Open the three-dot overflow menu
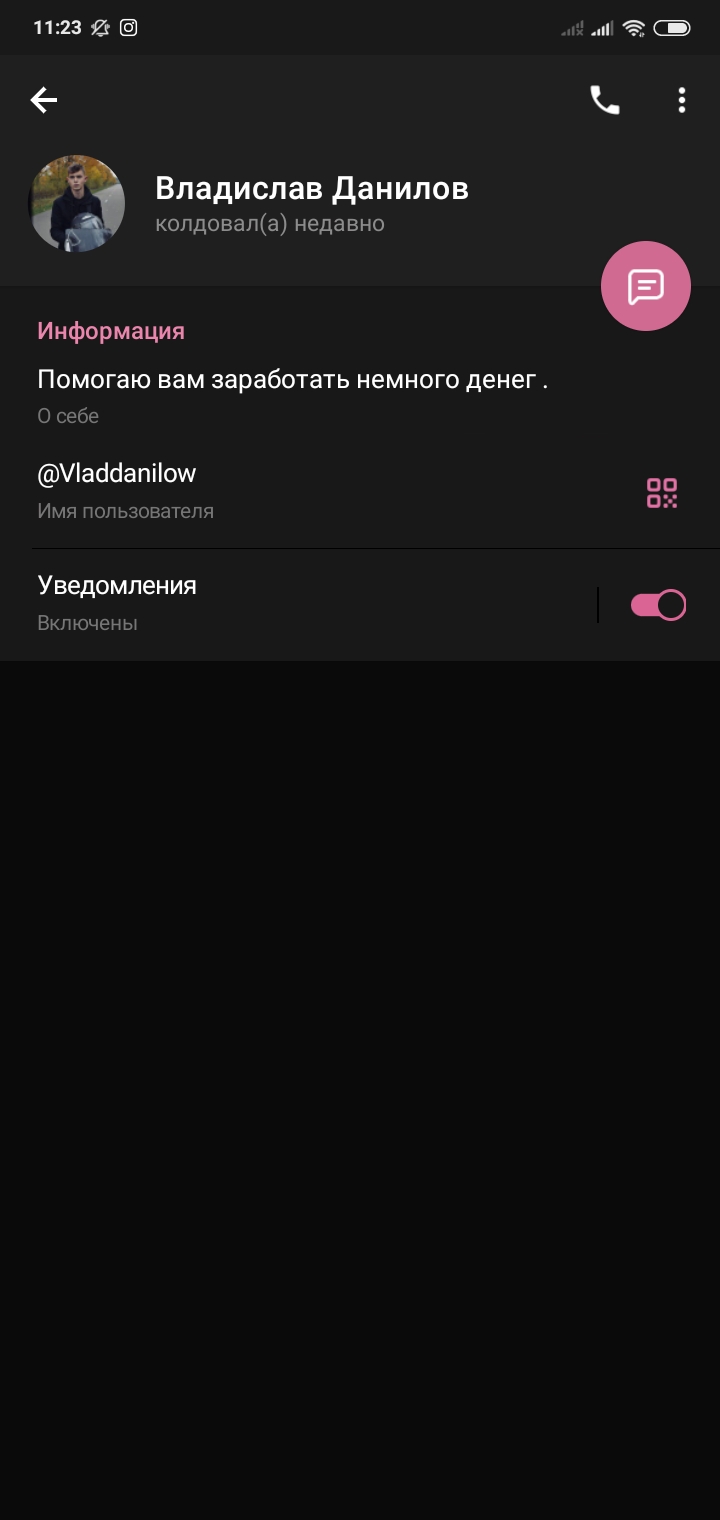The image size is (720, 1520). click(681, 100)
